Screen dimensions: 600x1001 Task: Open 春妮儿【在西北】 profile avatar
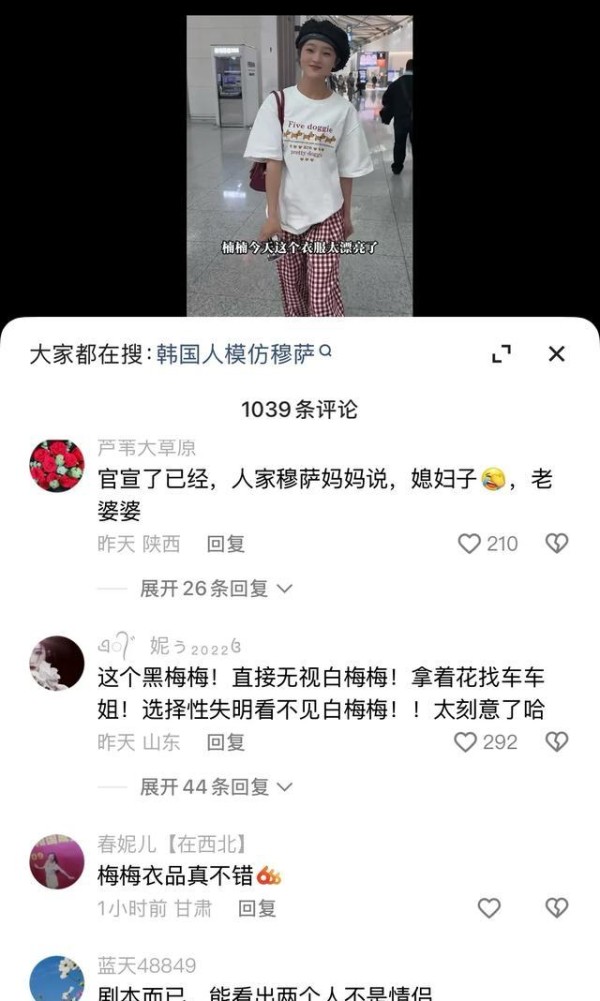(57, 861)
